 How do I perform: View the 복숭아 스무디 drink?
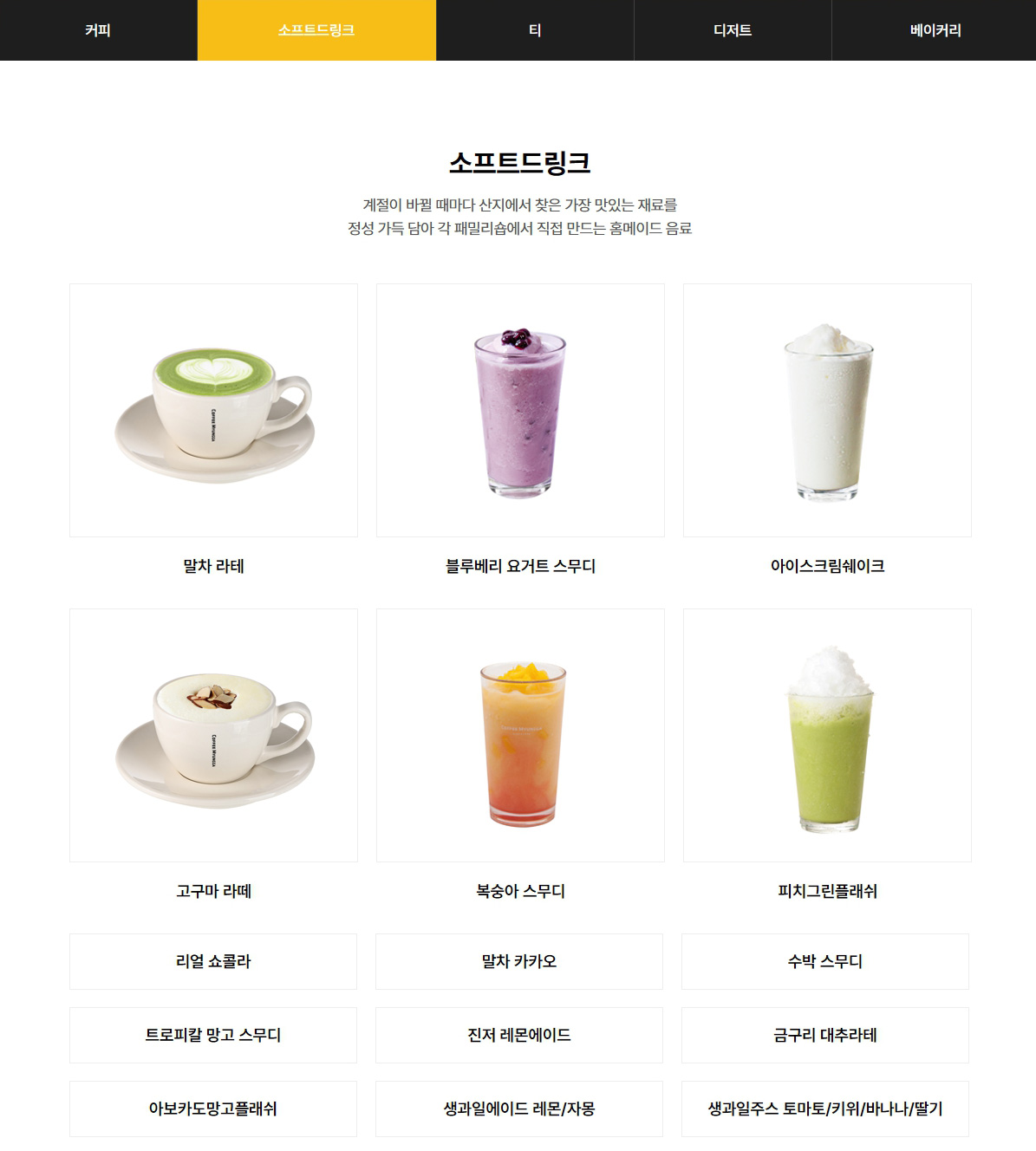coord(520,735)
